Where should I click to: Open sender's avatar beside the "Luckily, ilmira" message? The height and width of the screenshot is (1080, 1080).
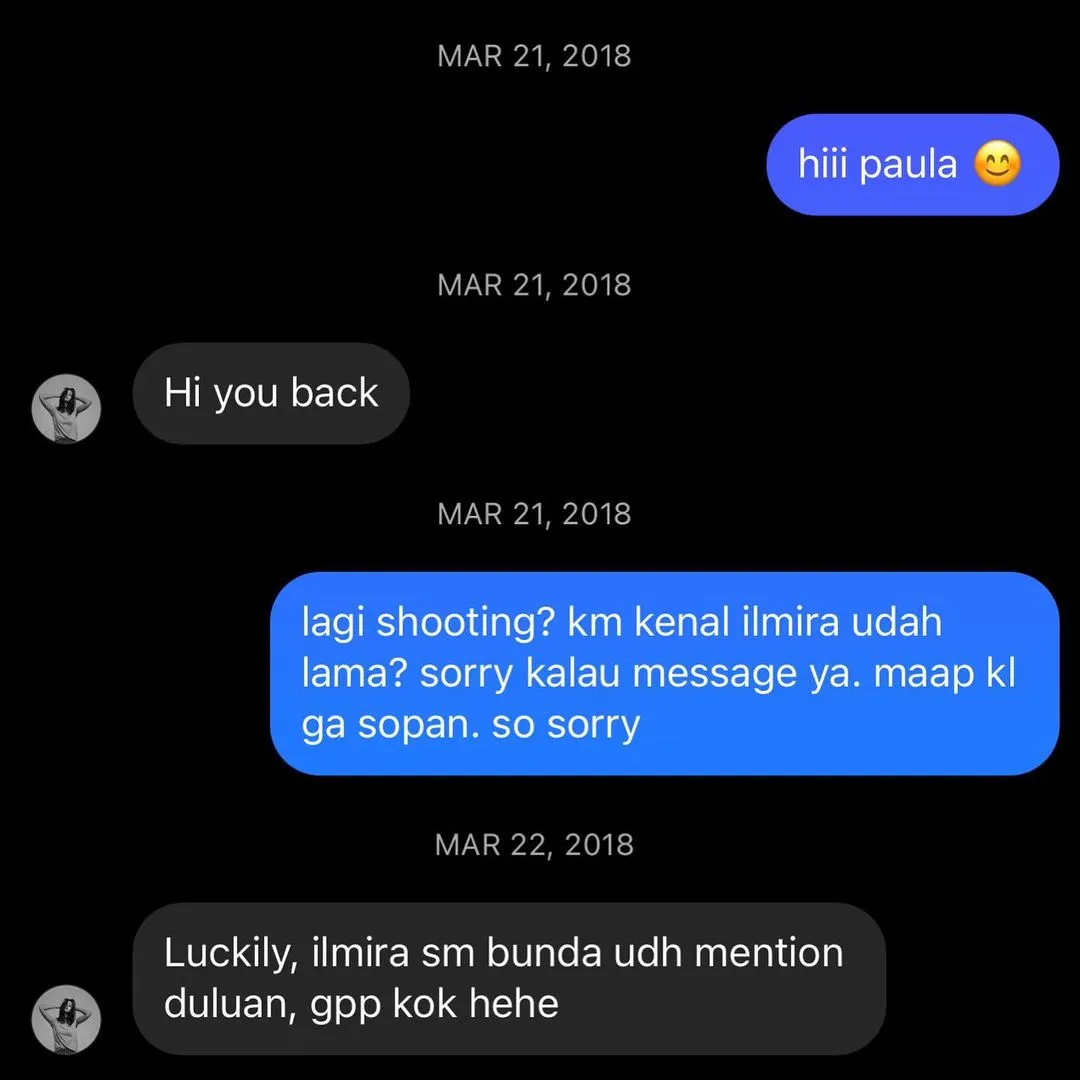coord(67,1019)
